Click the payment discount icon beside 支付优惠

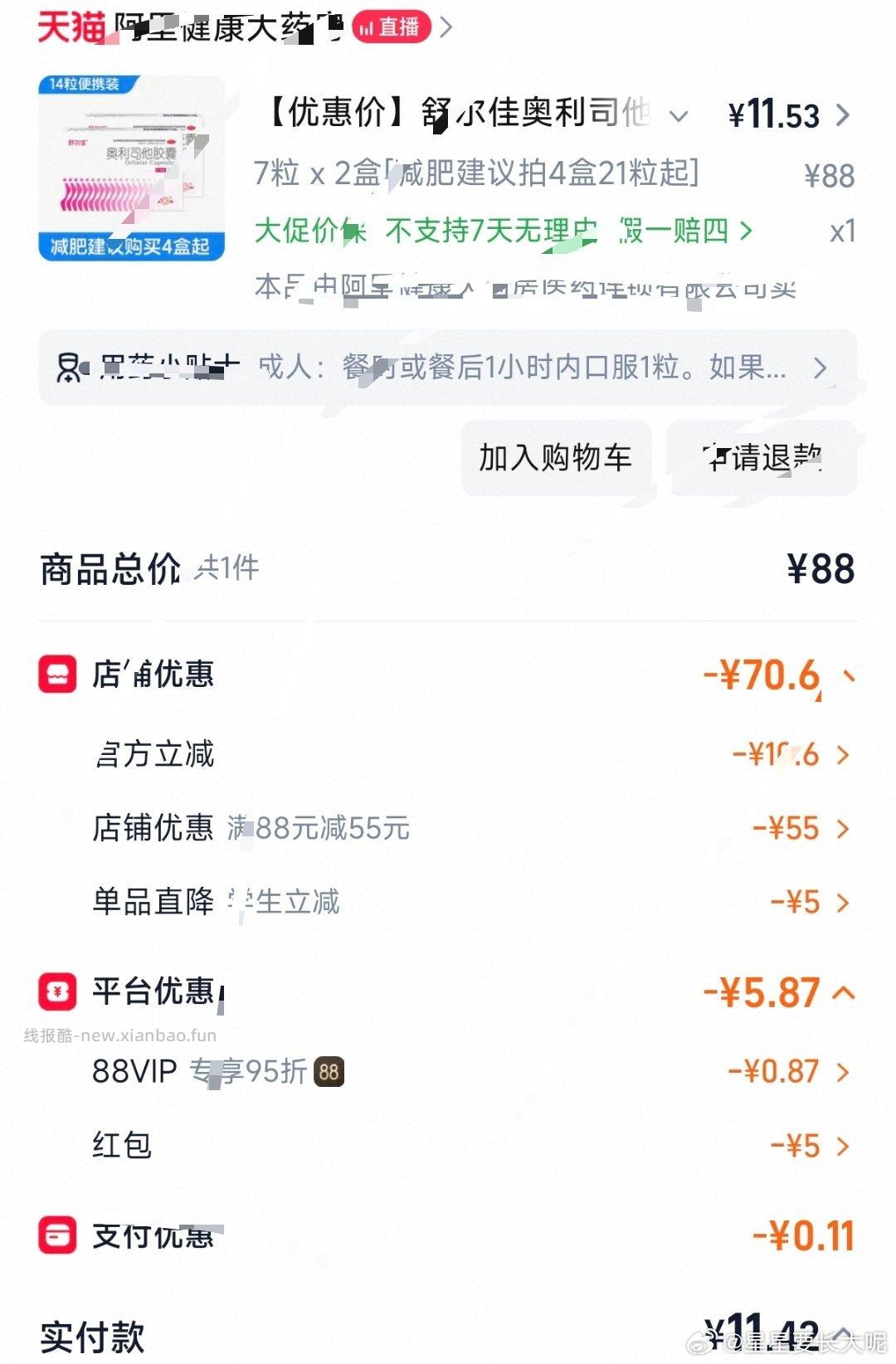[x=58, y=1237]
